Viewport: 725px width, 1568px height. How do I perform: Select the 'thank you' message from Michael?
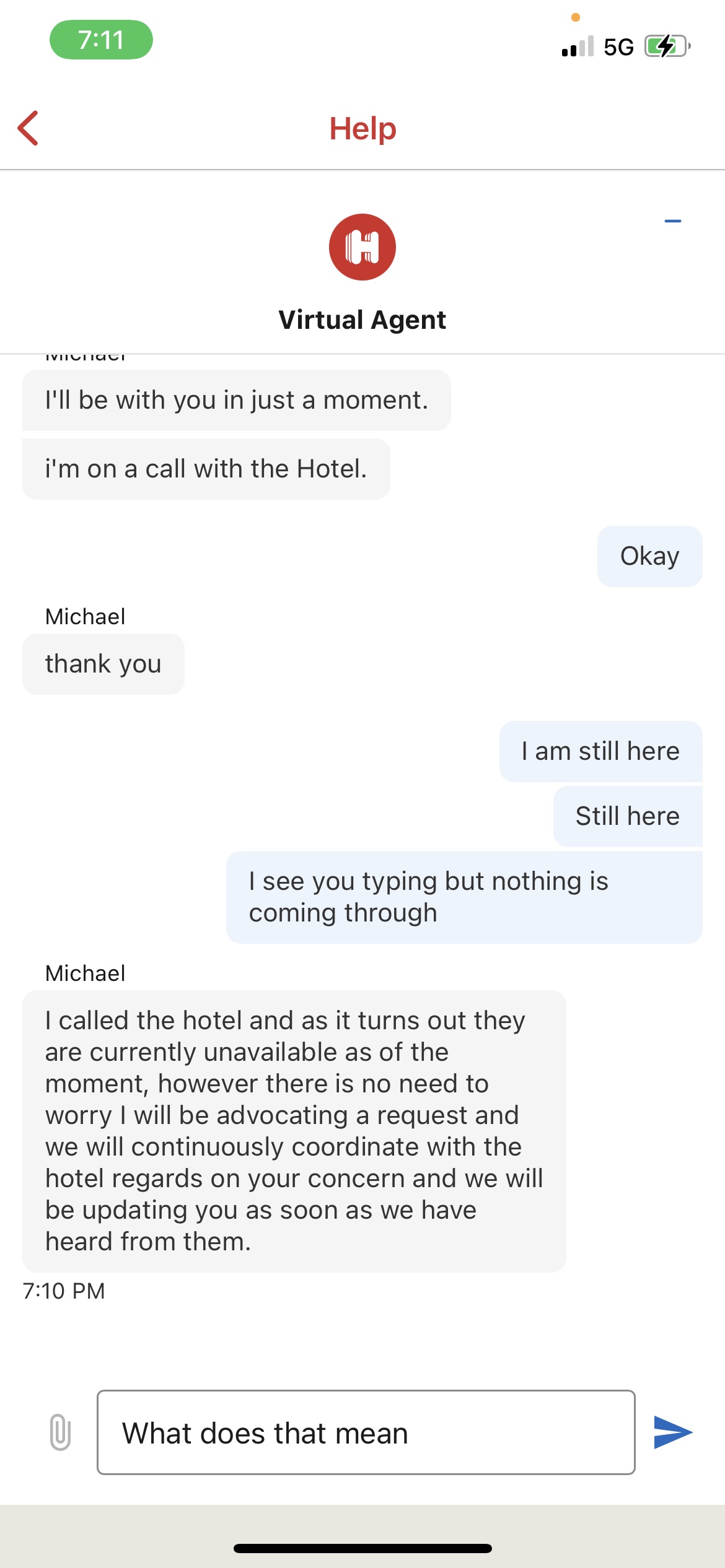[x=103, y=663]
